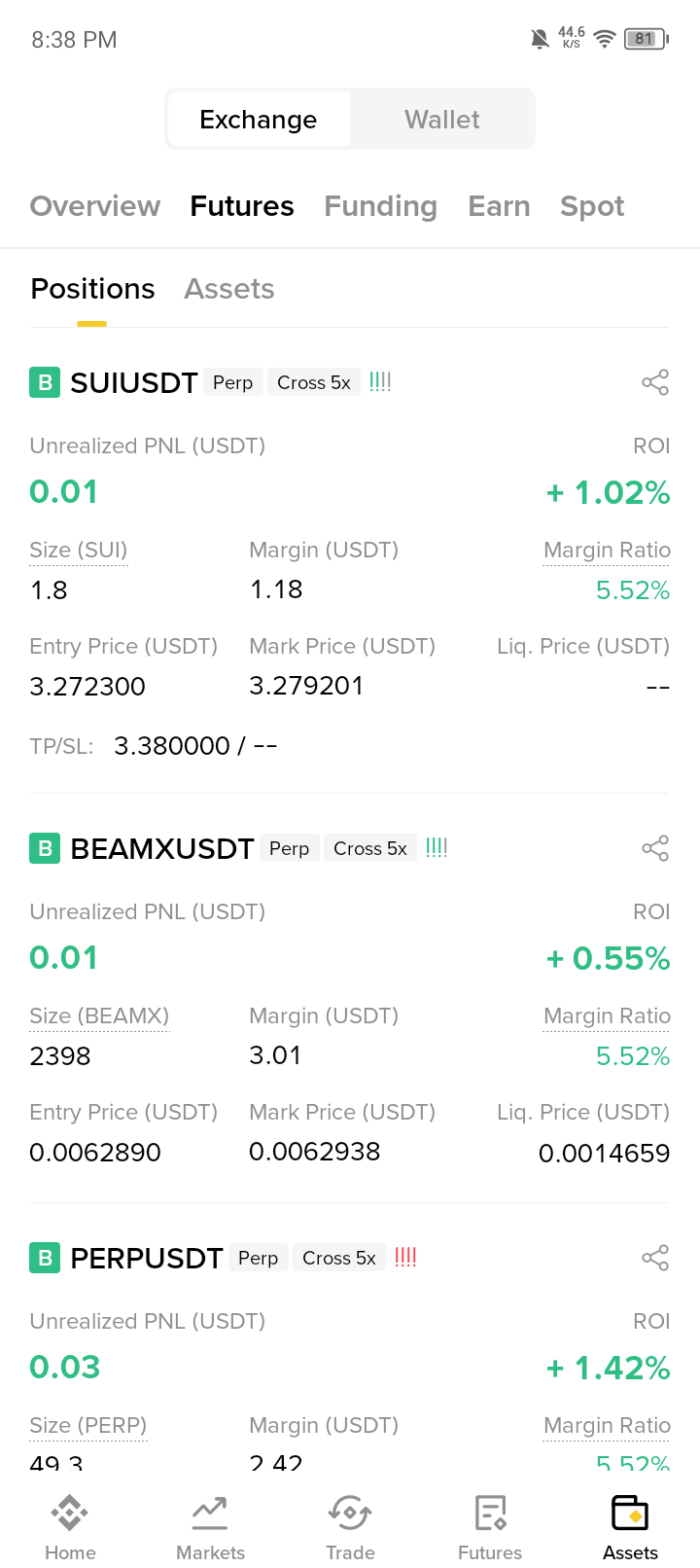Open the Overview tab
This screenshot has height=1568, width=700.
coord(95,206)
